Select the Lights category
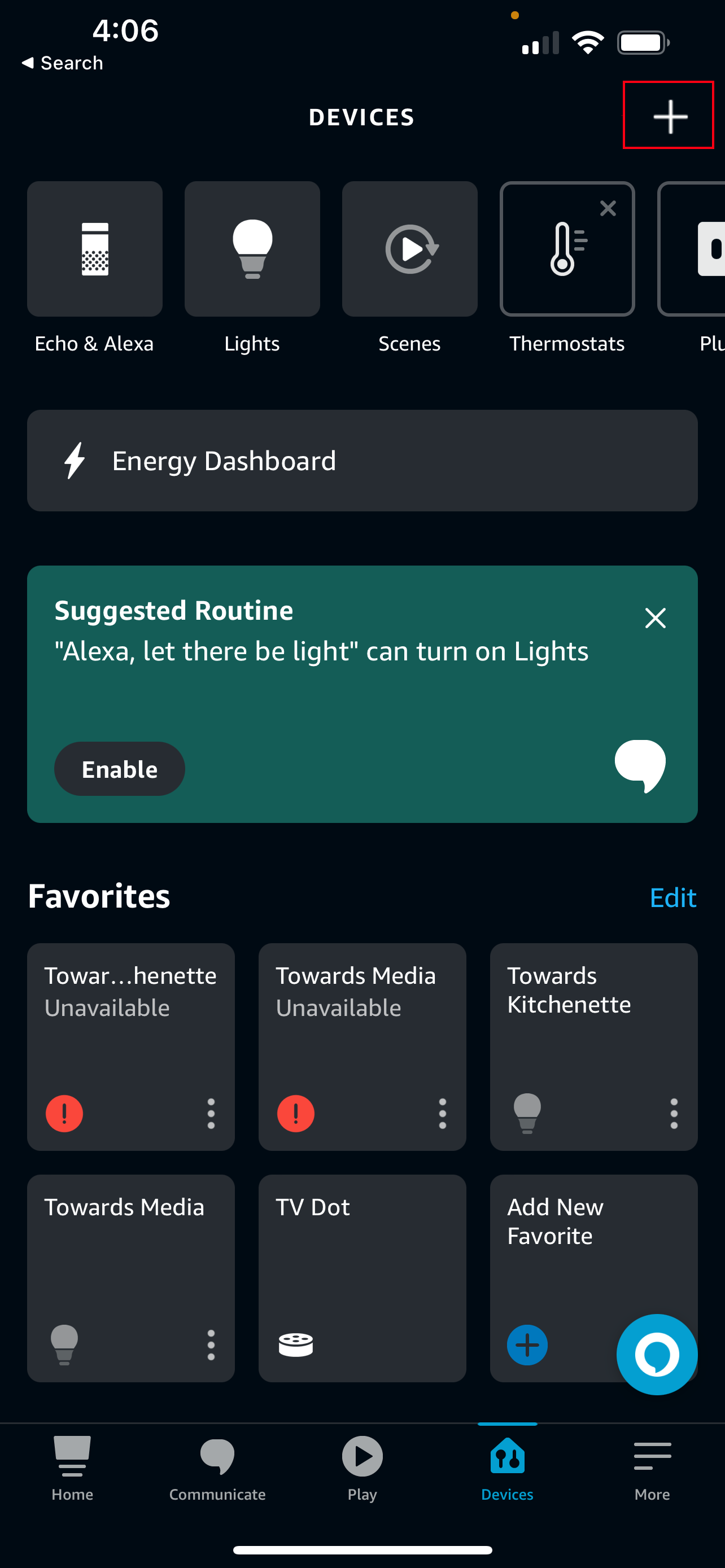 tap(252, 249)
